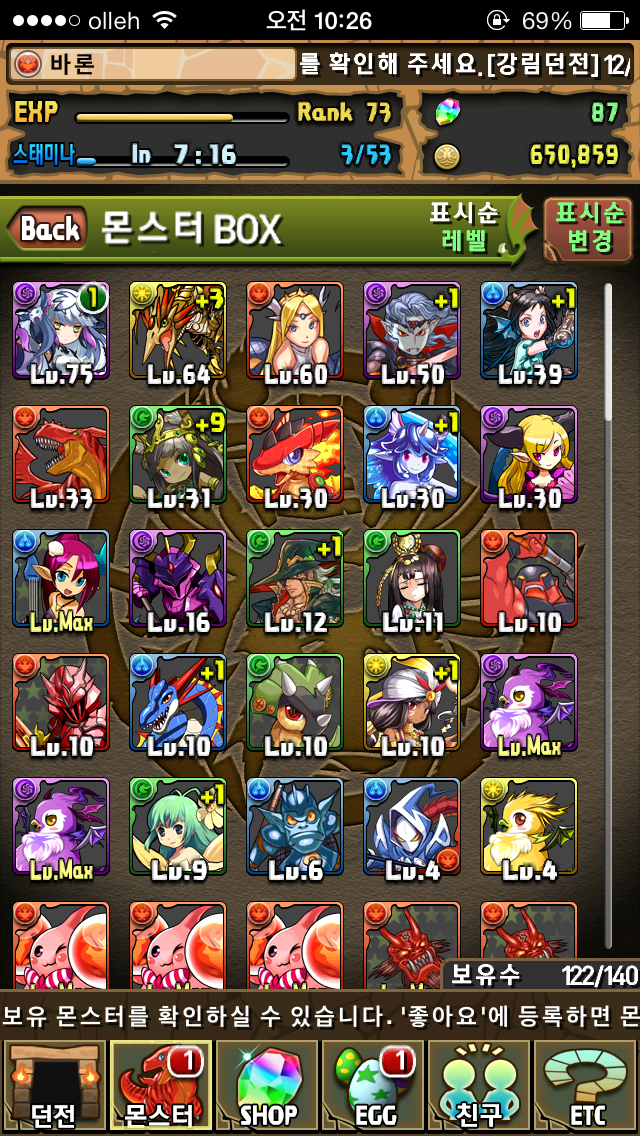Open the Lv.64 golden dragon monster
Screen dimensions: 640x1136
[178, 330]
